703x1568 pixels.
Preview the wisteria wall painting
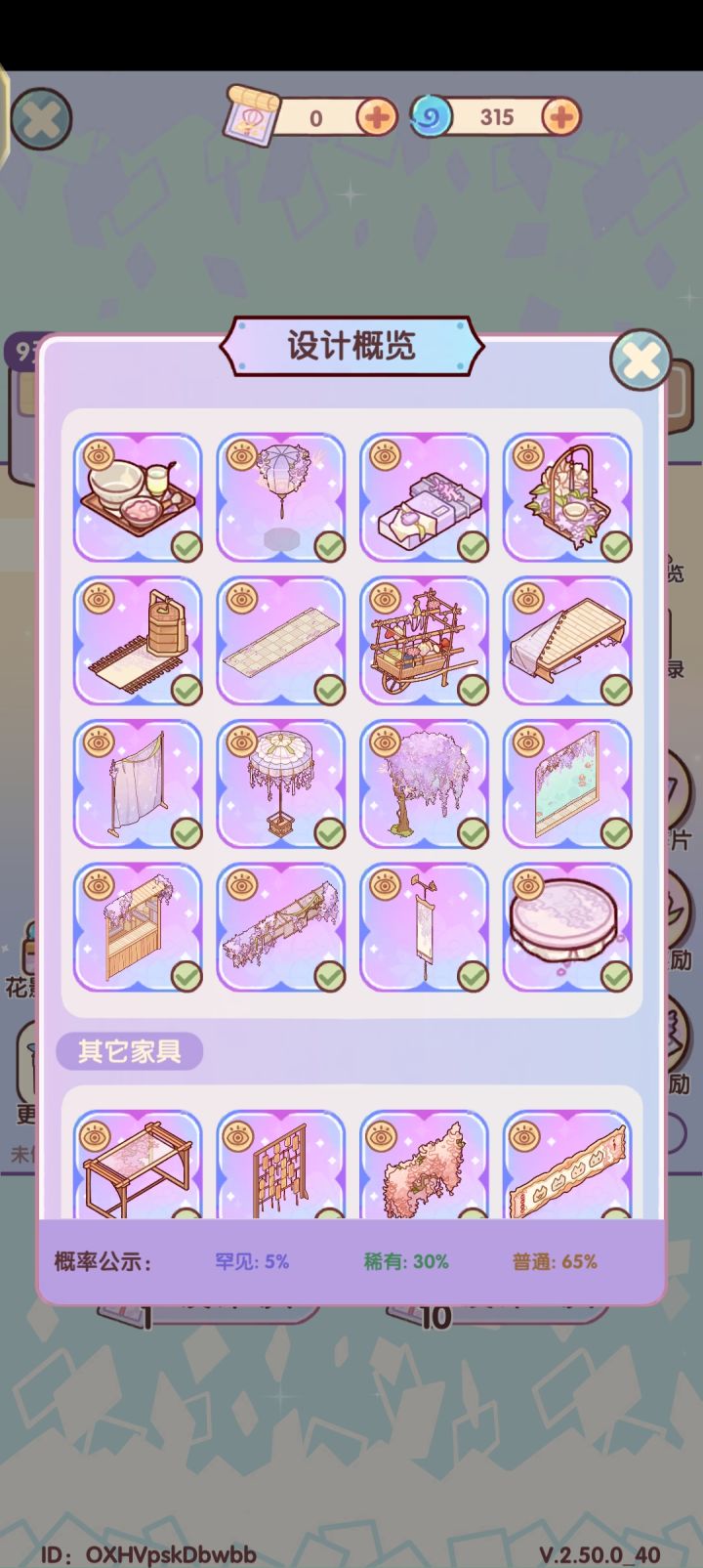pos(568,784)
